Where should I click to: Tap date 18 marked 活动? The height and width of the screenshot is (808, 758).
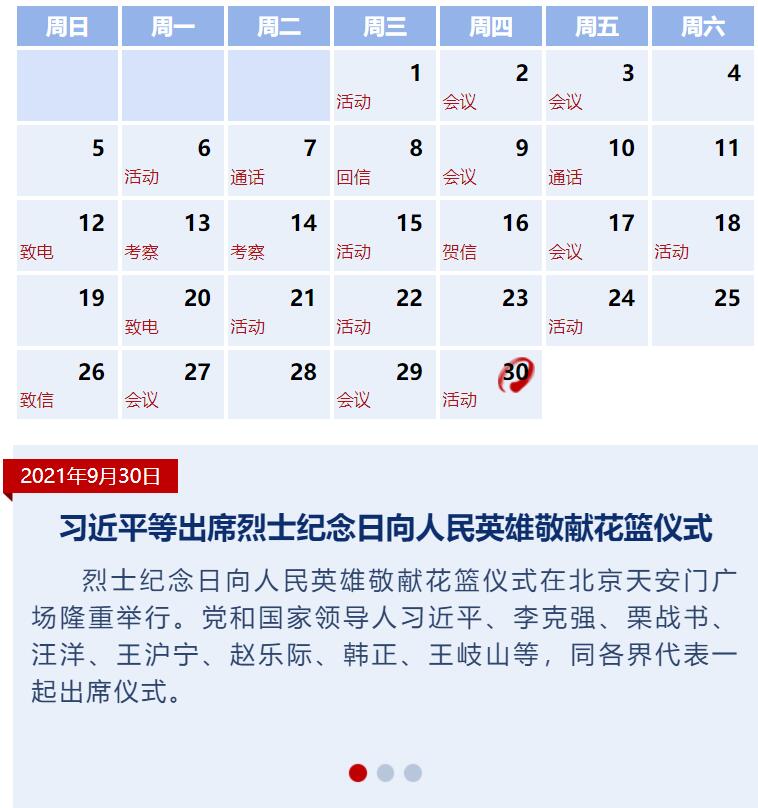pos(702,236)
